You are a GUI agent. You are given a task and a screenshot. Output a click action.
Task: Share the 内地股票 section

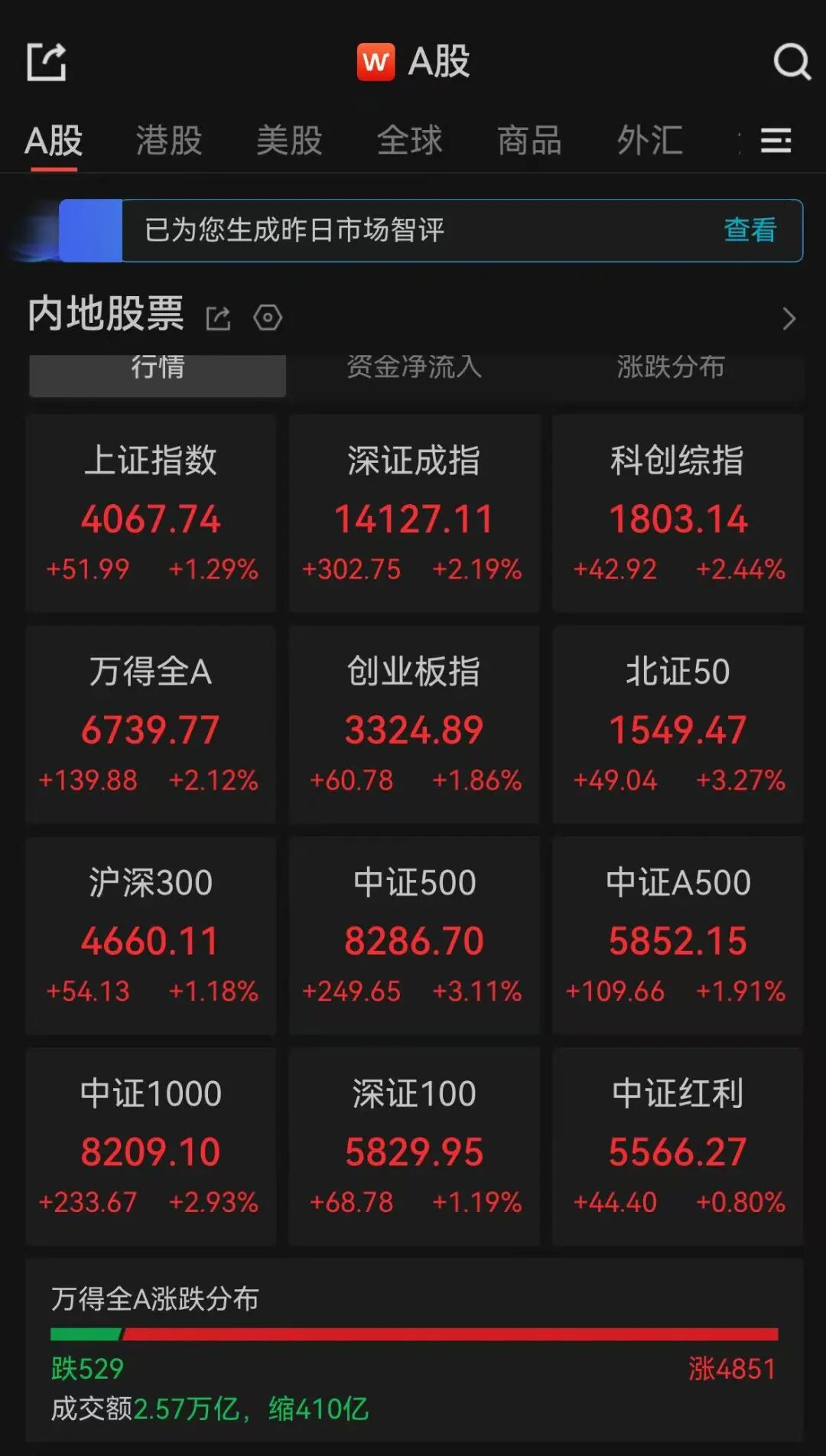click(x=218, y=318)
